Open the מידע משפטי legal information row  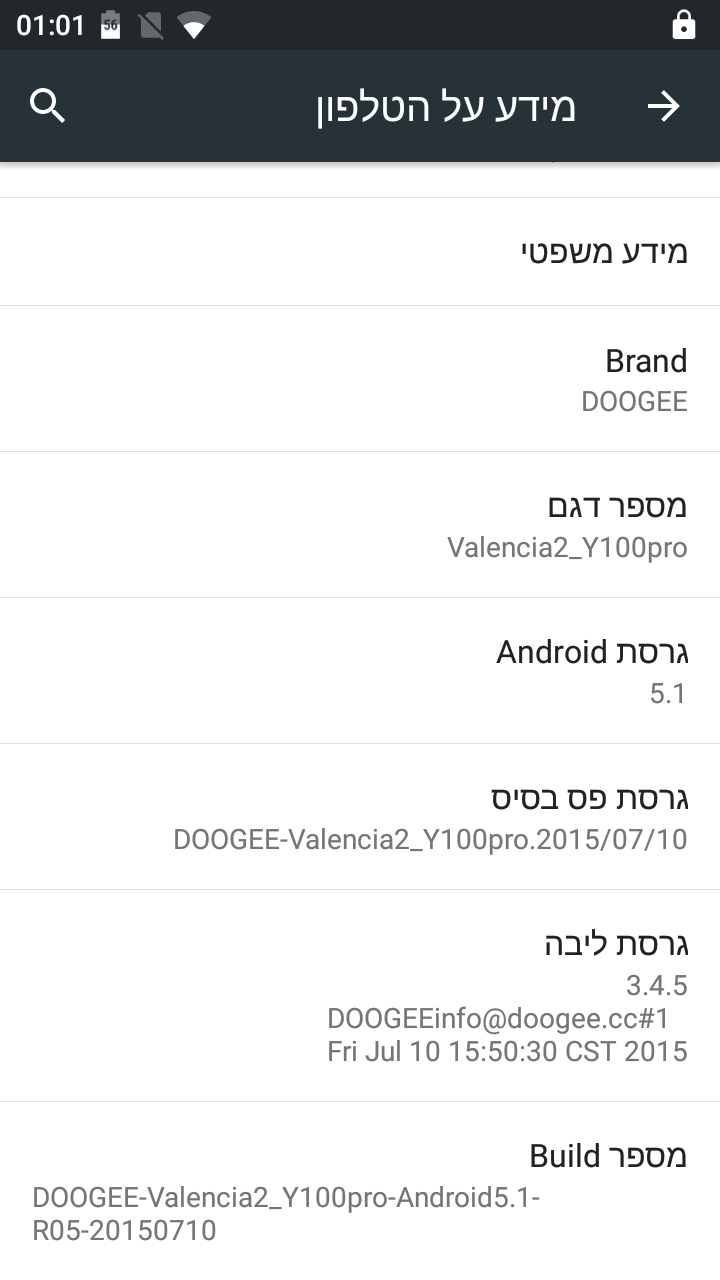[x=360, y=252]
